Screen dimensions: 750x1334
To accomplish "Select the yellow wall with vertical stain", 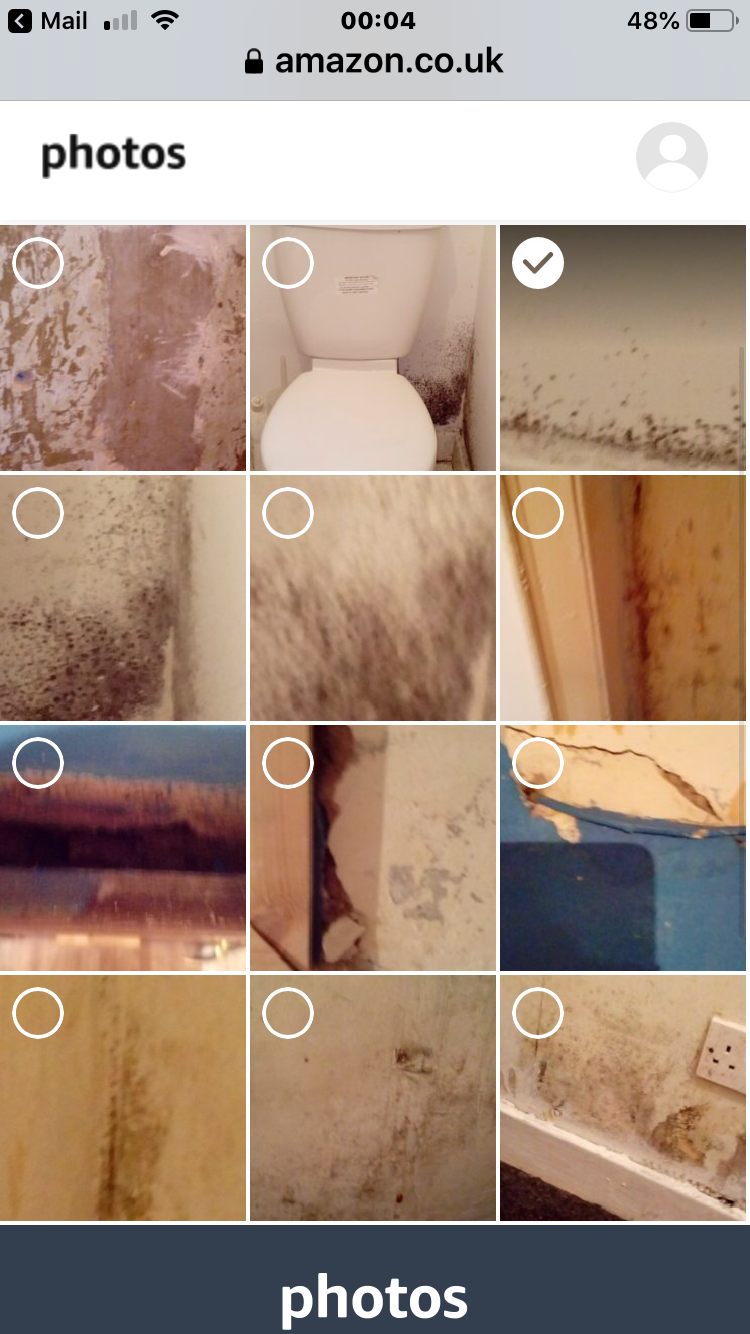I will point(38,1013).
